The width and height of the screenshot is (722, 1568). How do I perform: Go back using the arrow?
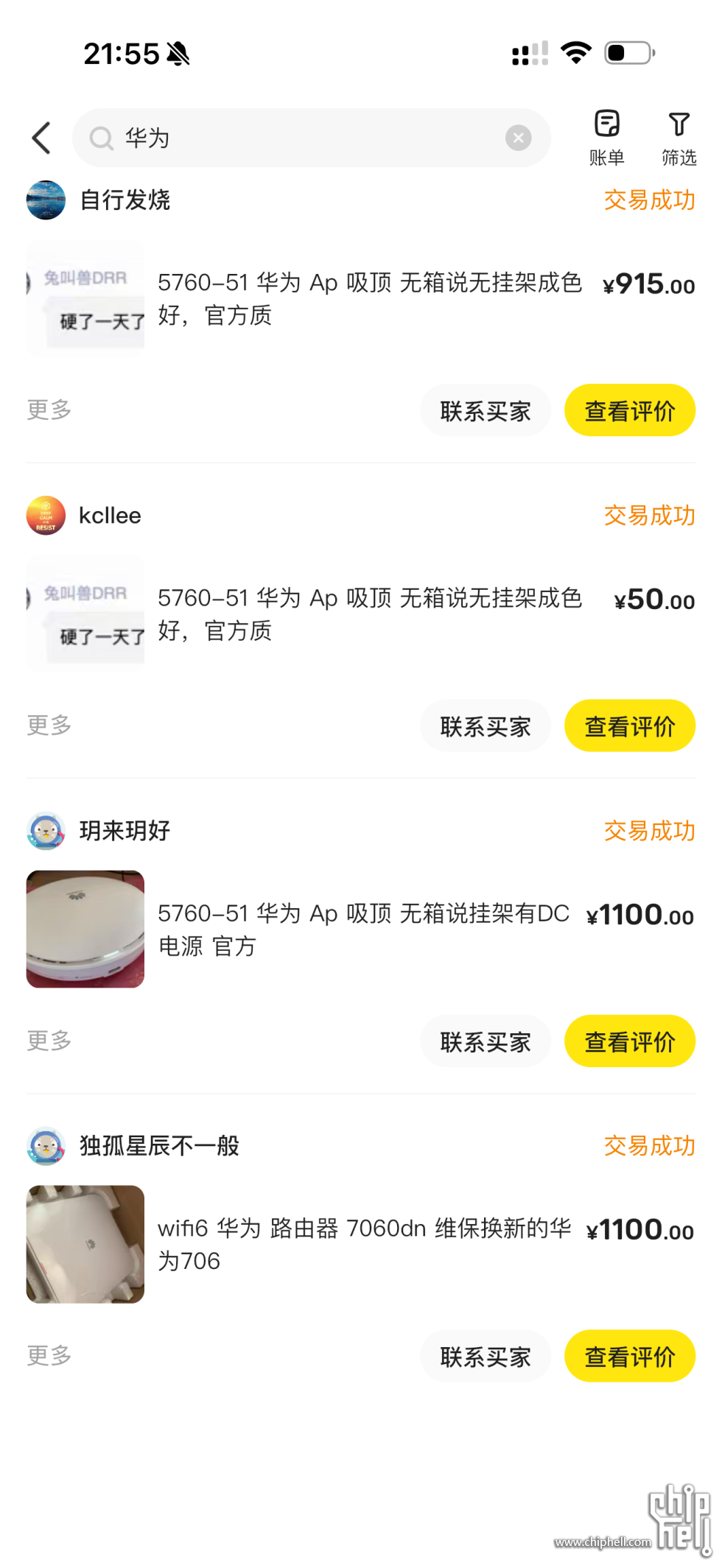42,138
